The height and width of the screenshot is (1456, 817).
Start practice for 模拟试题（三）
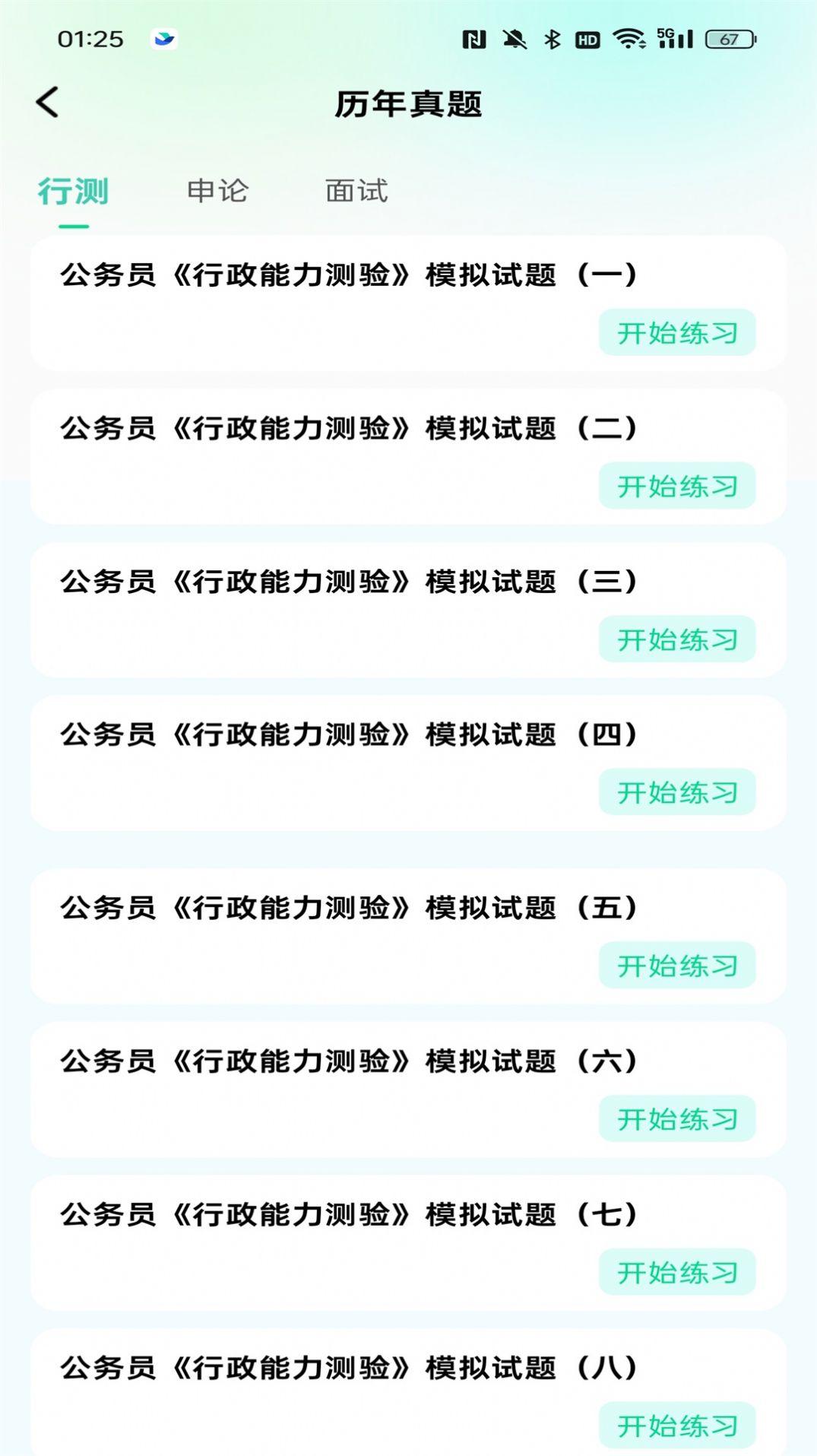(x=676, y=639)
